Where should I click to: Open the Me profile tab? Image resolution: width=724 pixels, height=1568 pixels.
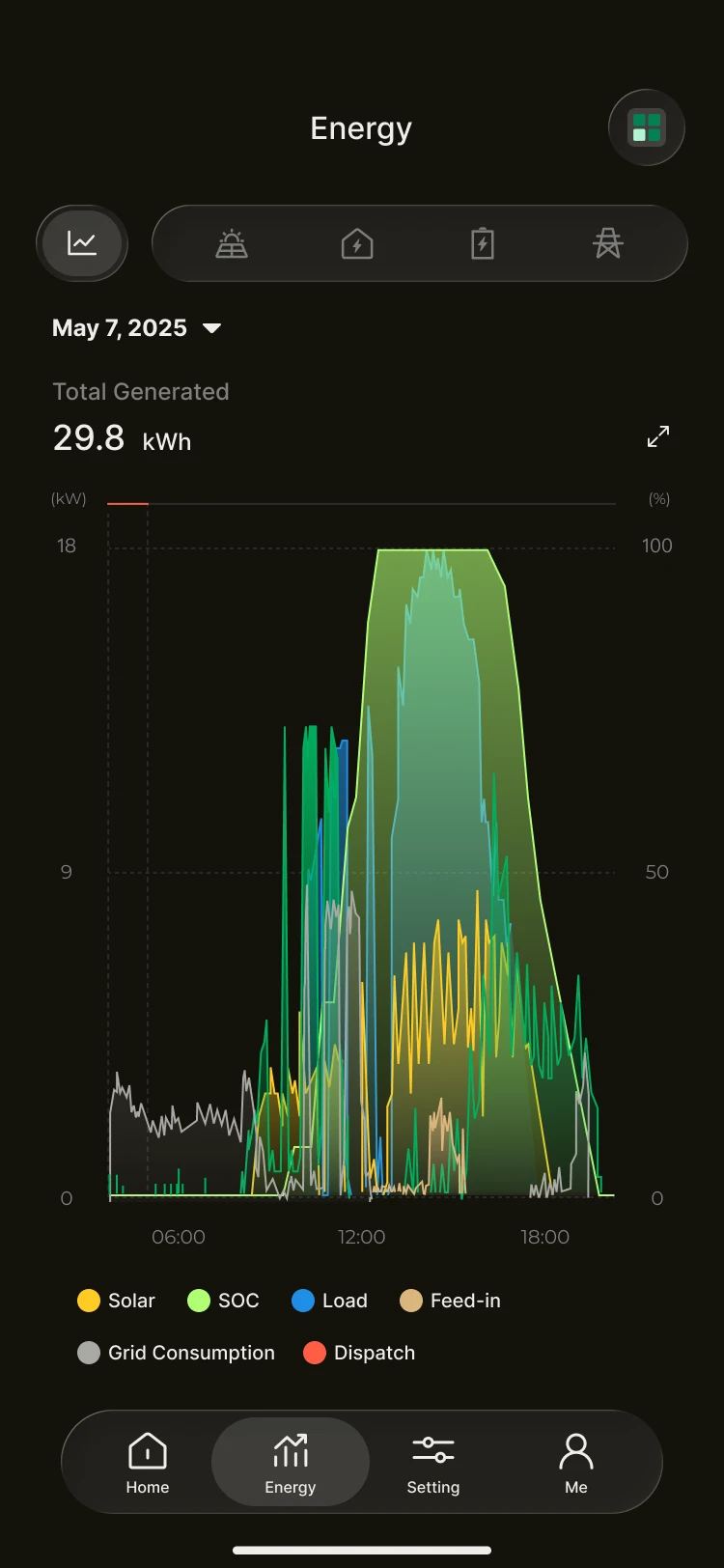576,1462
